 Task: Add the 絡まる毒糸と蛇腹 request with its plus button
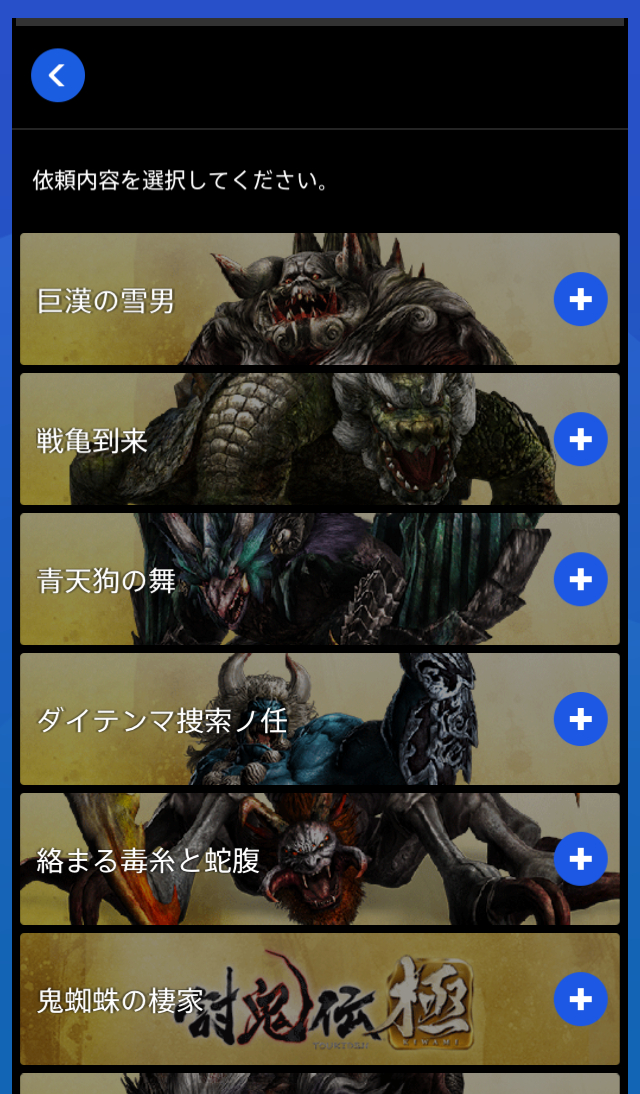click(581, 859)
